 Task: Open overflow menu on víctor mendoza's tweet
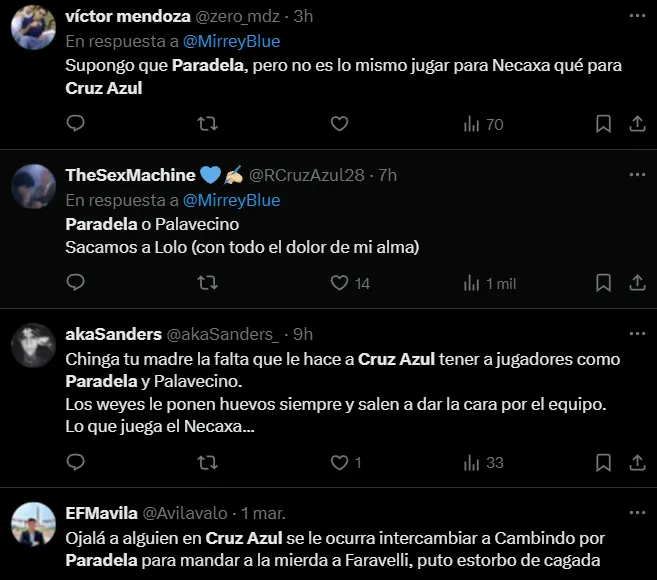[x=637, y=16]
